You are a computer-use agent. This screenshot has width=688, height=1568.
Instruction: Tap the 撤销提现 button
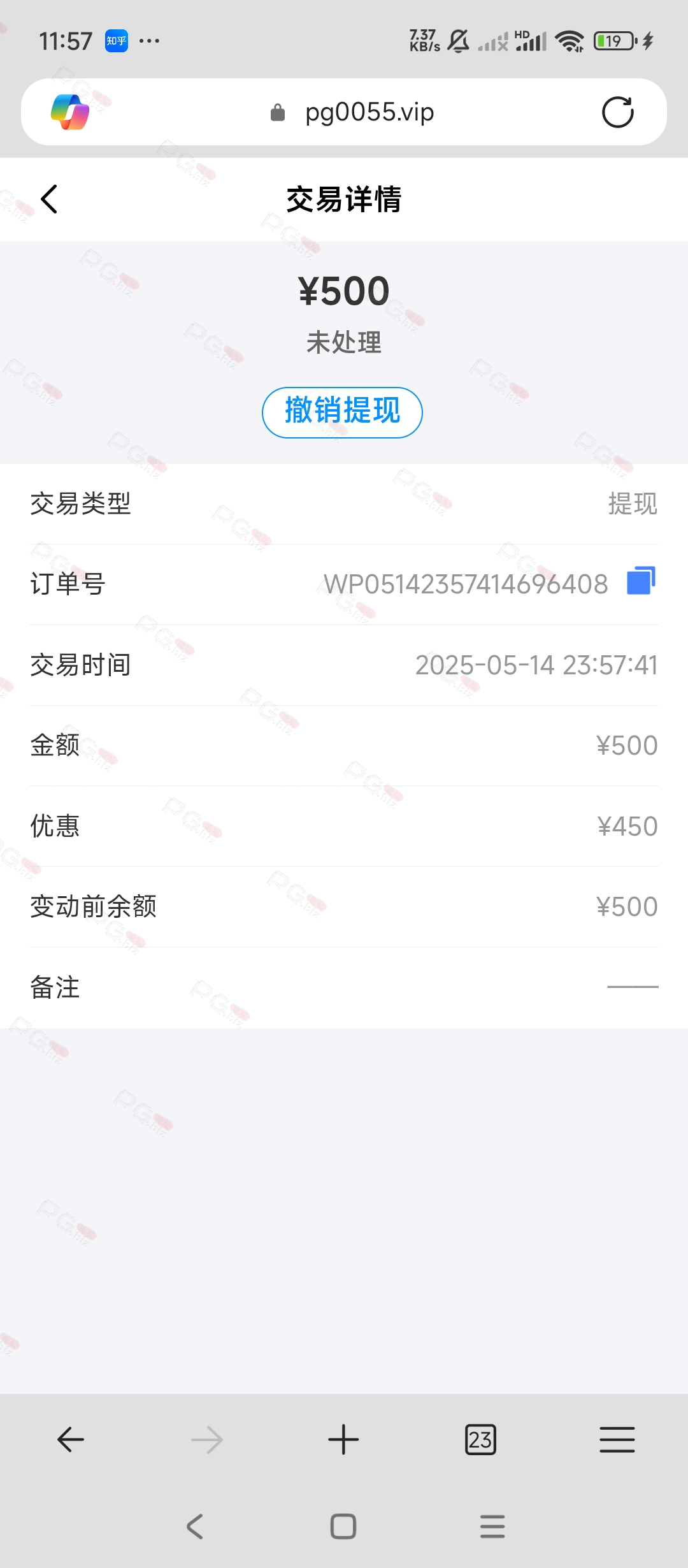342,412
